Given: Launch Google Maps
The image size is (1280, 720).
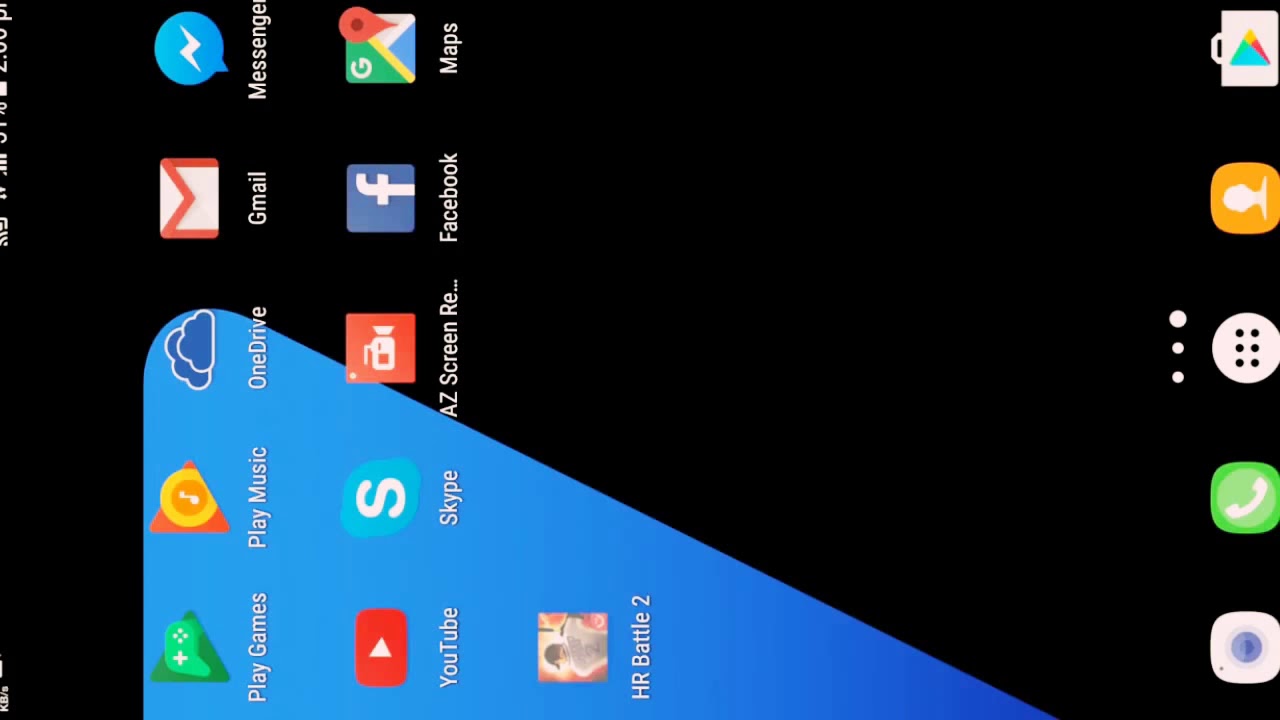Looking at the screenshot, I should [380, 46].
